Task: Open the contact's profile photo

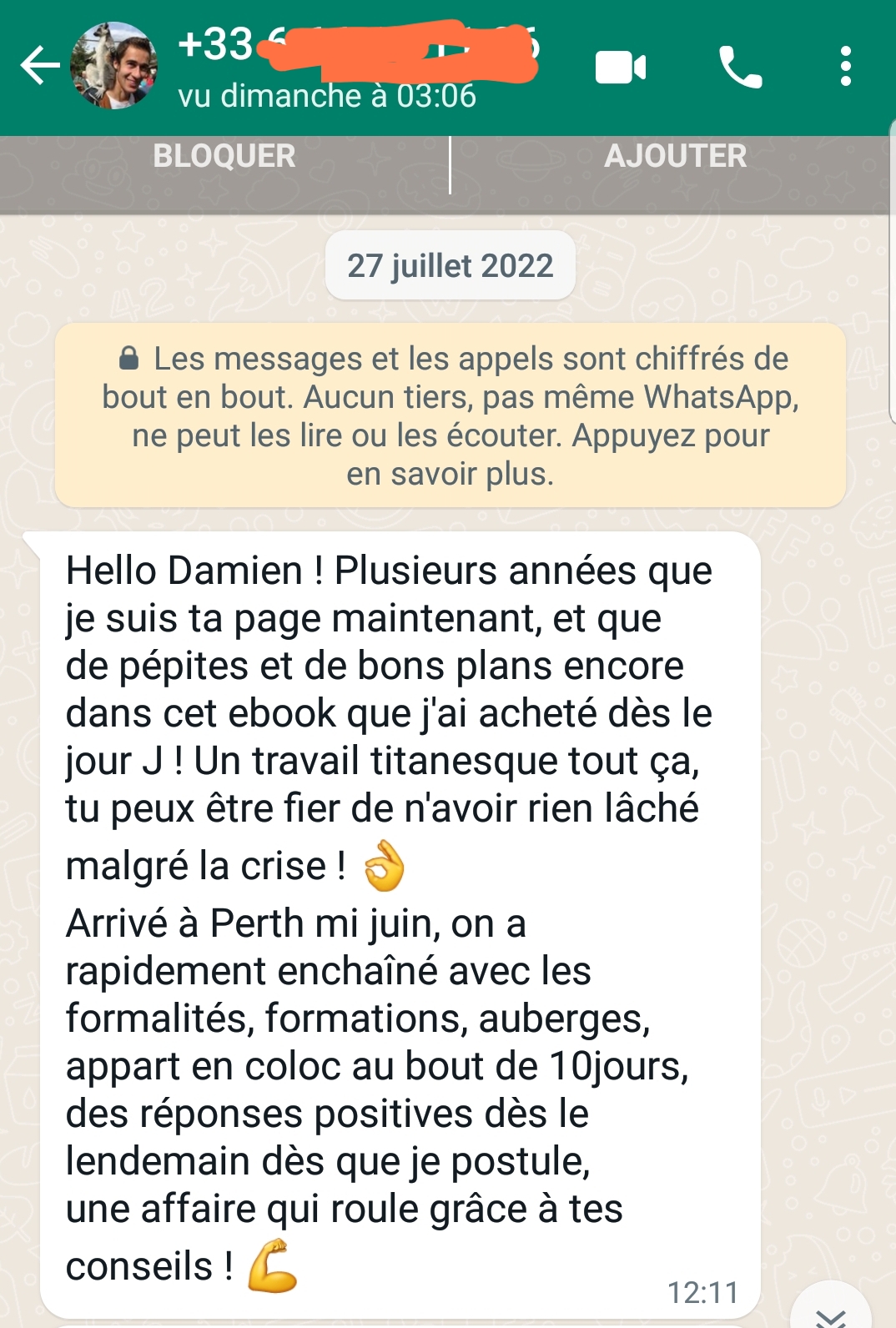Action: click(x=113, y=67)
